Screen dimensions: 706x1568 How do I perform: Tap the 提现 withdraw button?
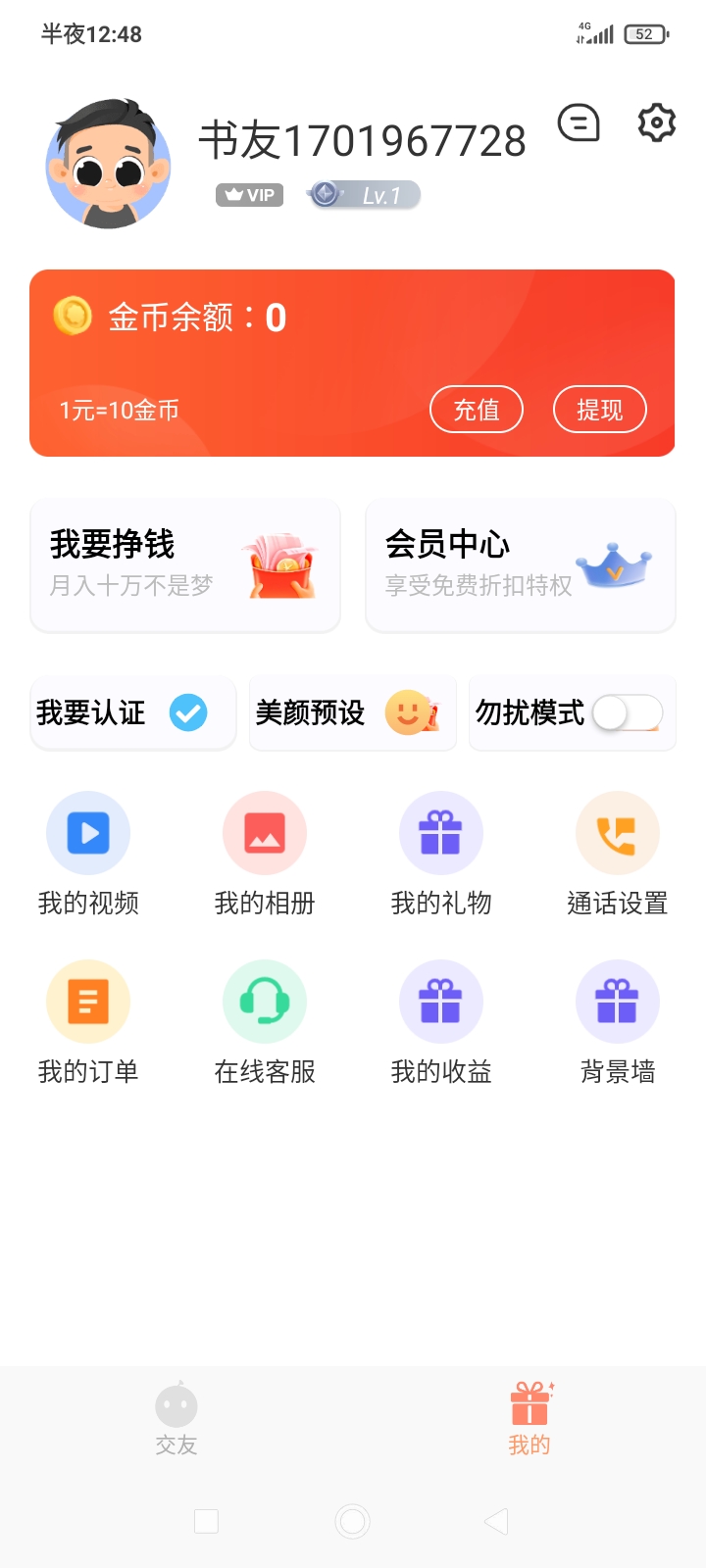click(x=599, y=410)
